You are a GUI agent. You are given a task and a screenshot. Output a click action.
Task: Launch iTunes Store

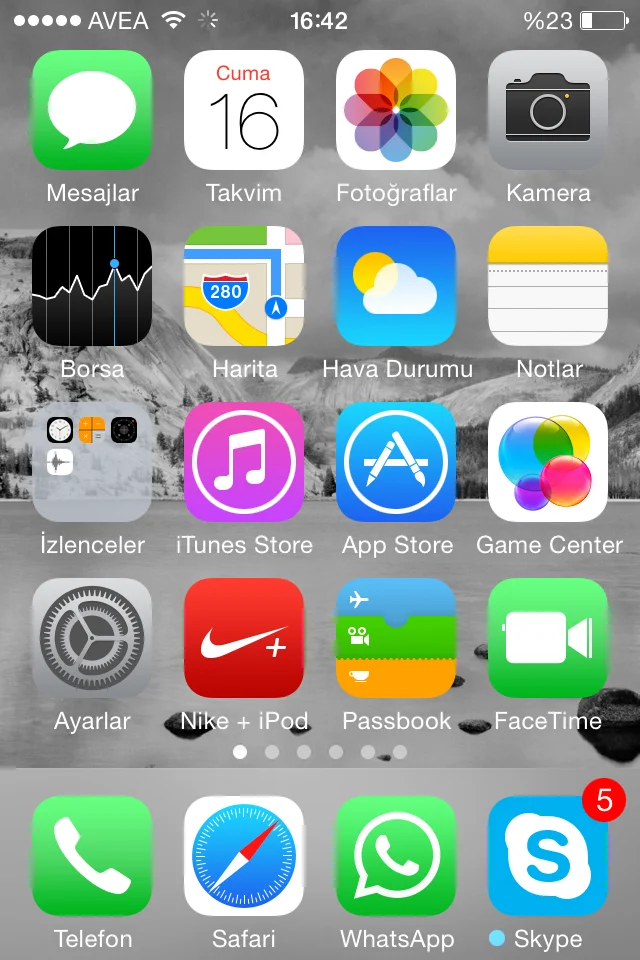[244, 462]
